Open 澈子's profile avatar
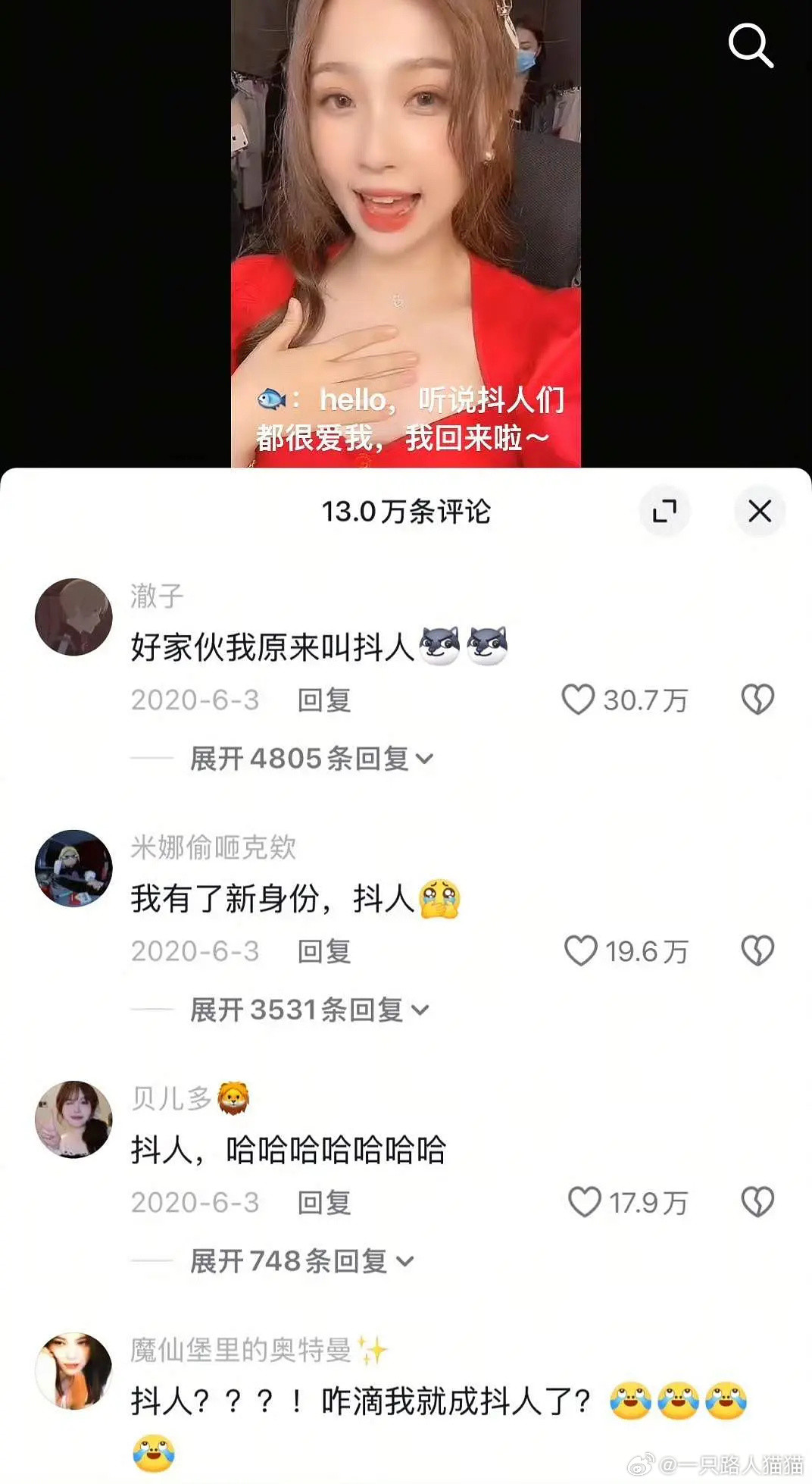The width and height of the screenshot is (812, 1484). click(73, 617)
